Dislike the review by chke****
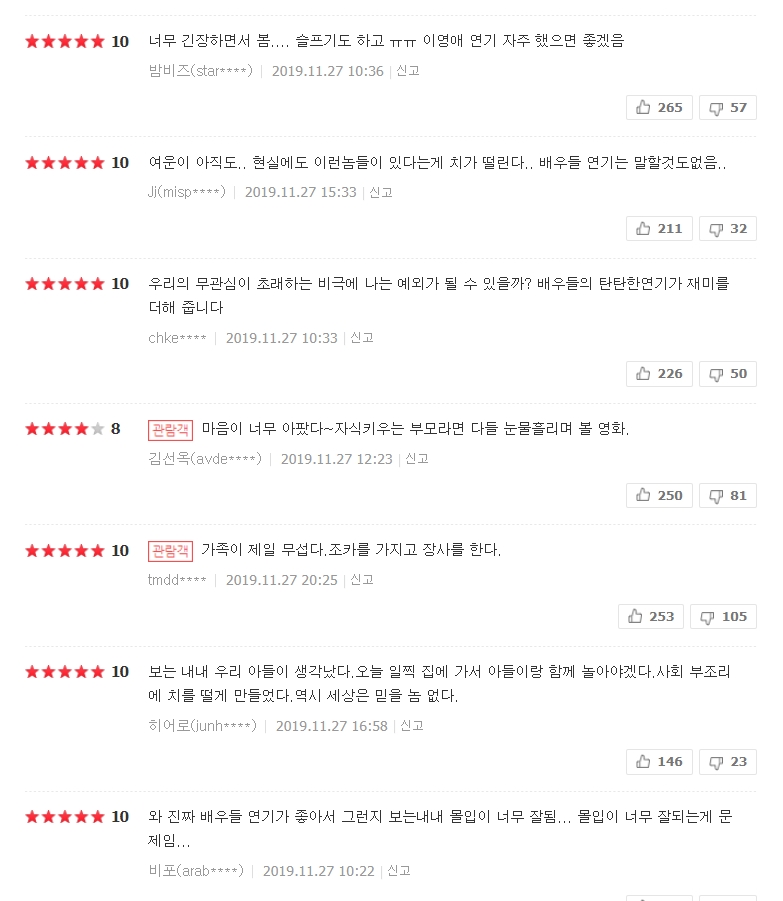Image resolution: width=783 pixels, height=901 pixels. 727,373
